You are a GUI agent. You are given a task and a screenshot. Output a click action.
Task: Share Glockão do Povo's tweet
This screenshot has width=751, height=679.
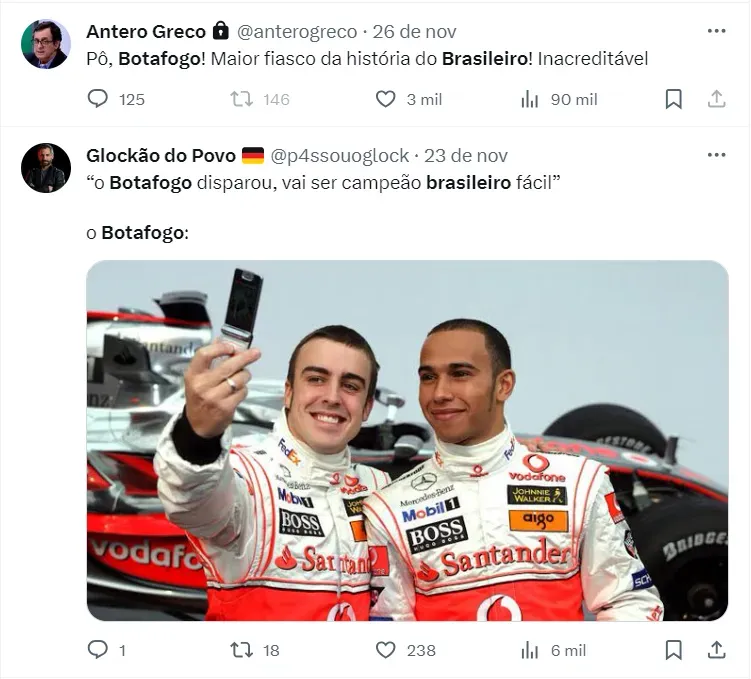716,650
